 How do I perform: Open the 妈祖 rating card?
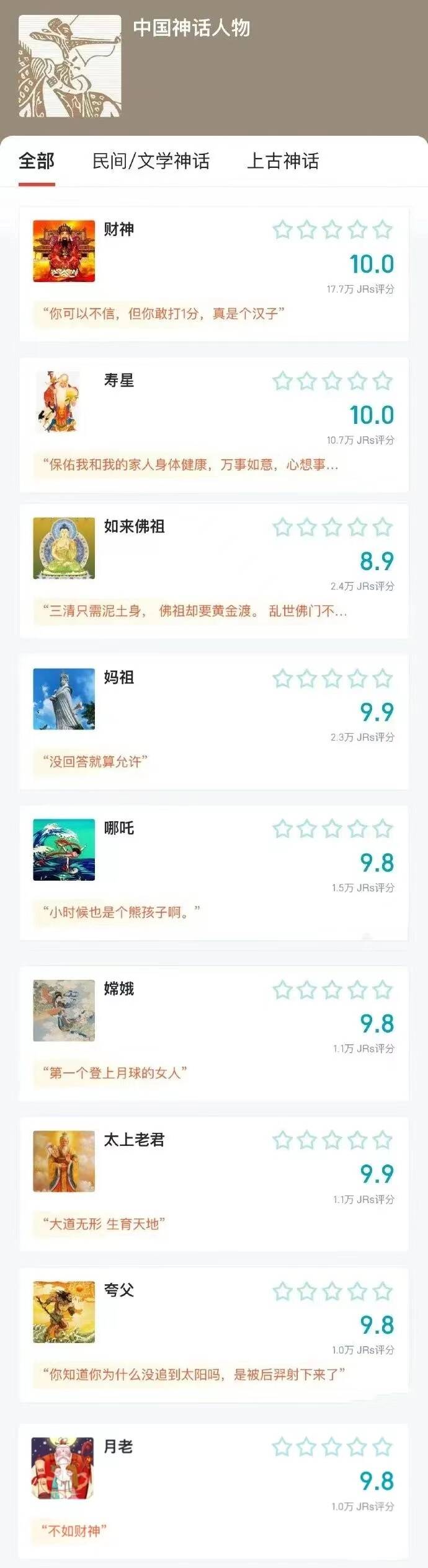point(213,721)
